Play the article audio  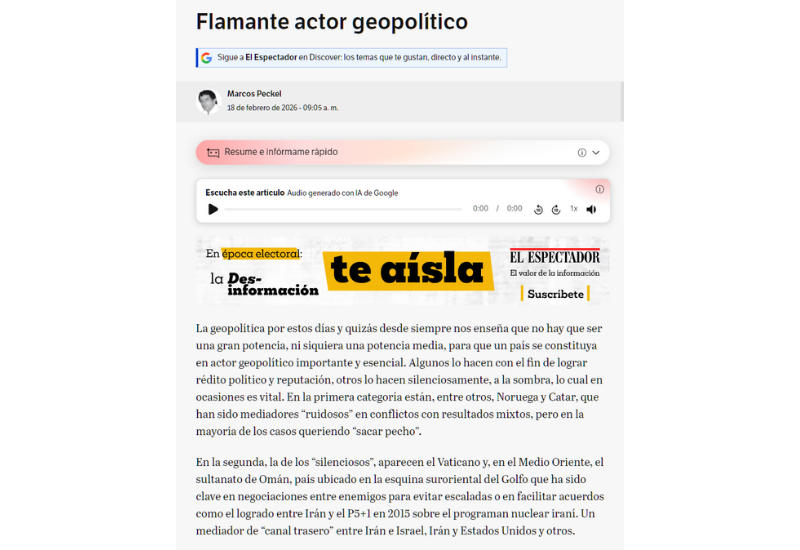[213, 209]
